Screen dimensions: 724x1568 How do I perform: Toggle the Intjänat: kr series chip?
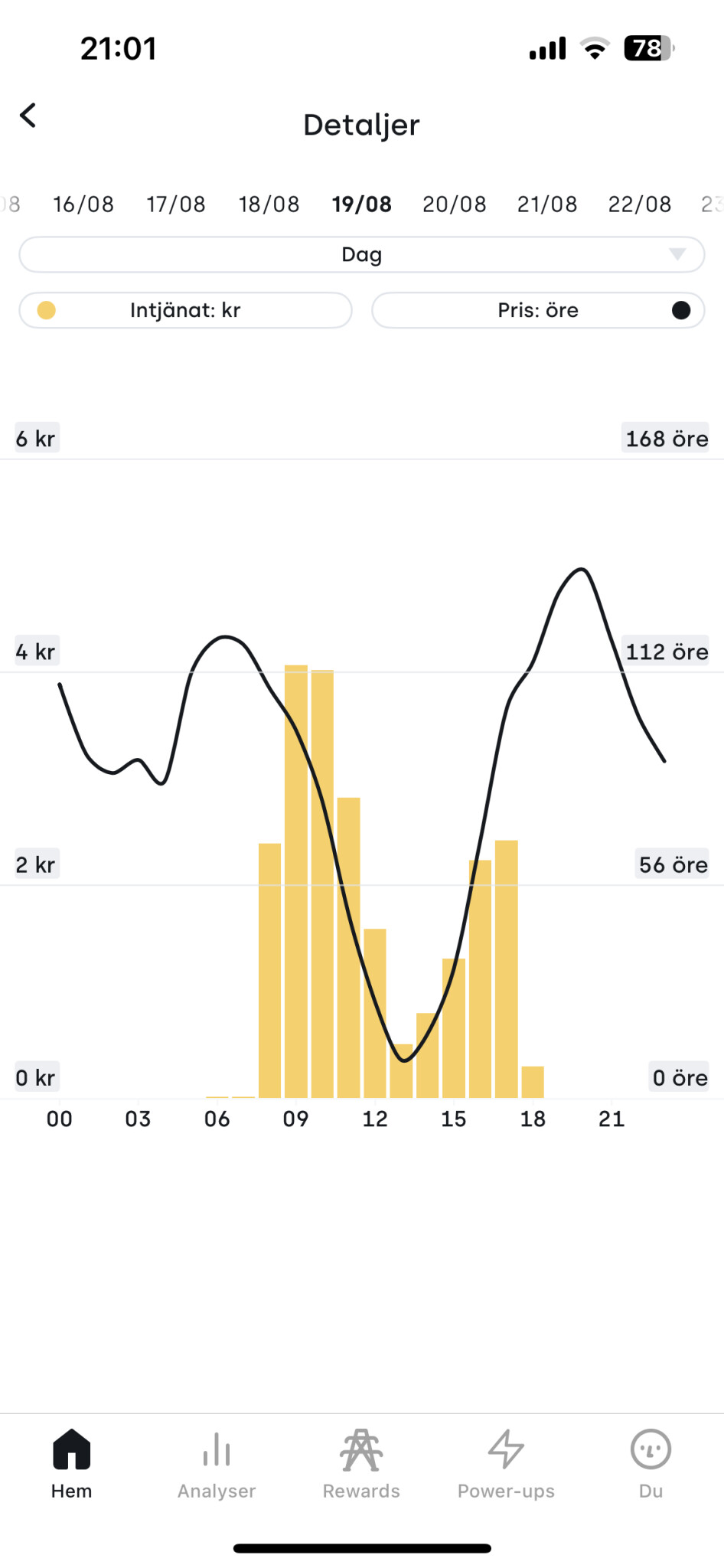(185, 310)
